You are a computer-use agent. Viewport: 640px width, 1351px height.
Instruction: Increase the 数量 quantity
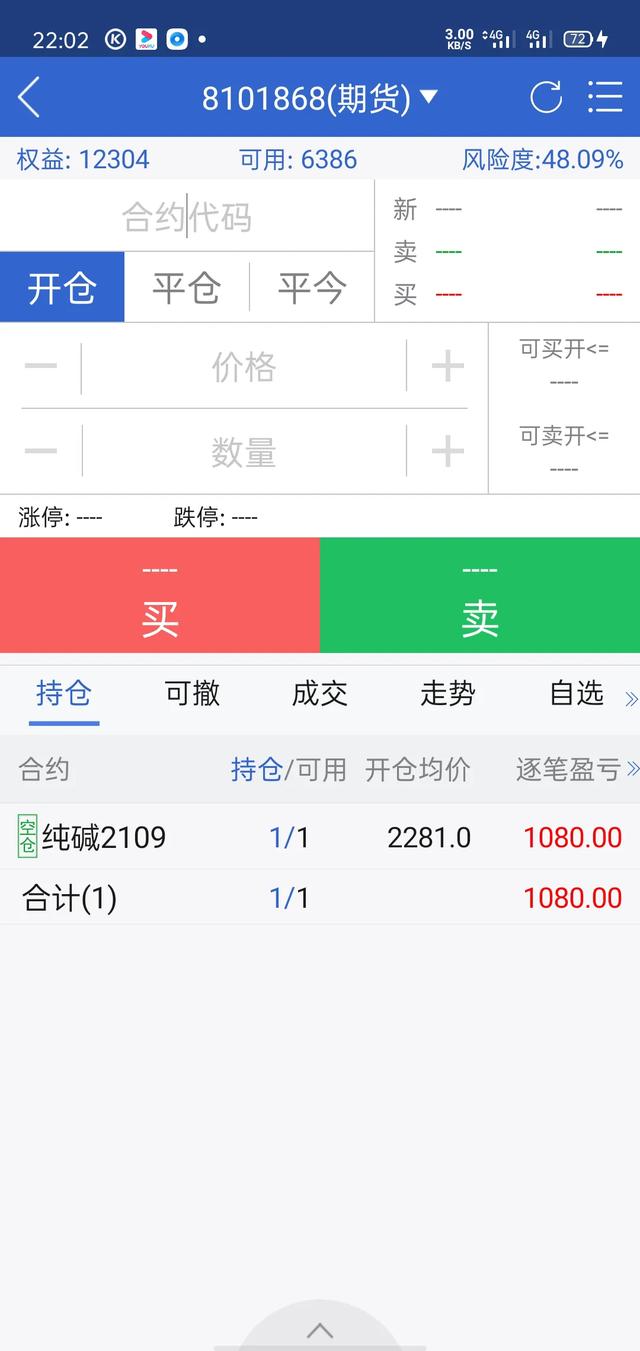pos(447,452)
